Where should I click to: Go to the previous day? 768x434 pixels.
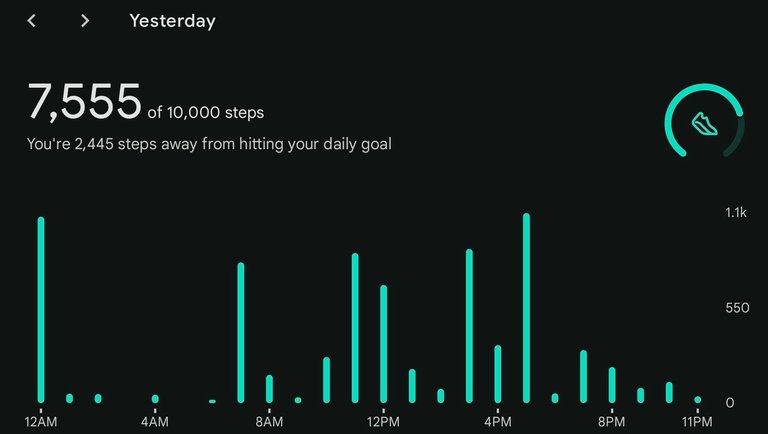pos(32,21)
